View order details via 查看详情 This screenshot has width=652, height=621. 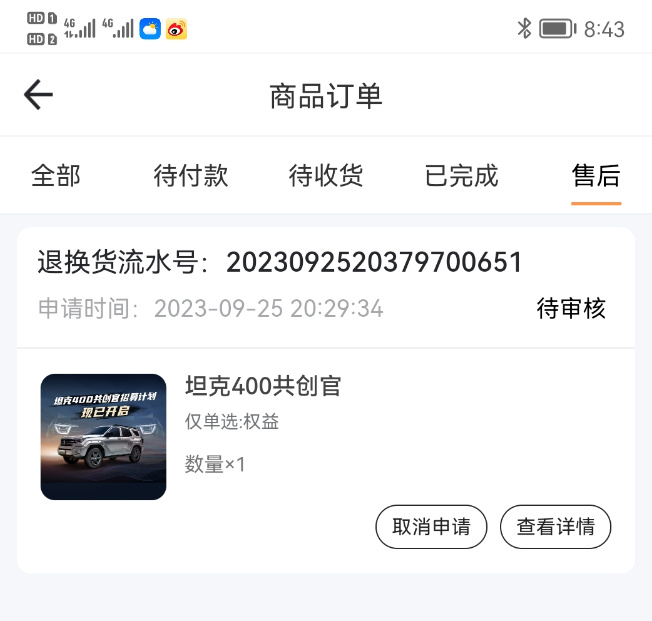coord(555,527)
